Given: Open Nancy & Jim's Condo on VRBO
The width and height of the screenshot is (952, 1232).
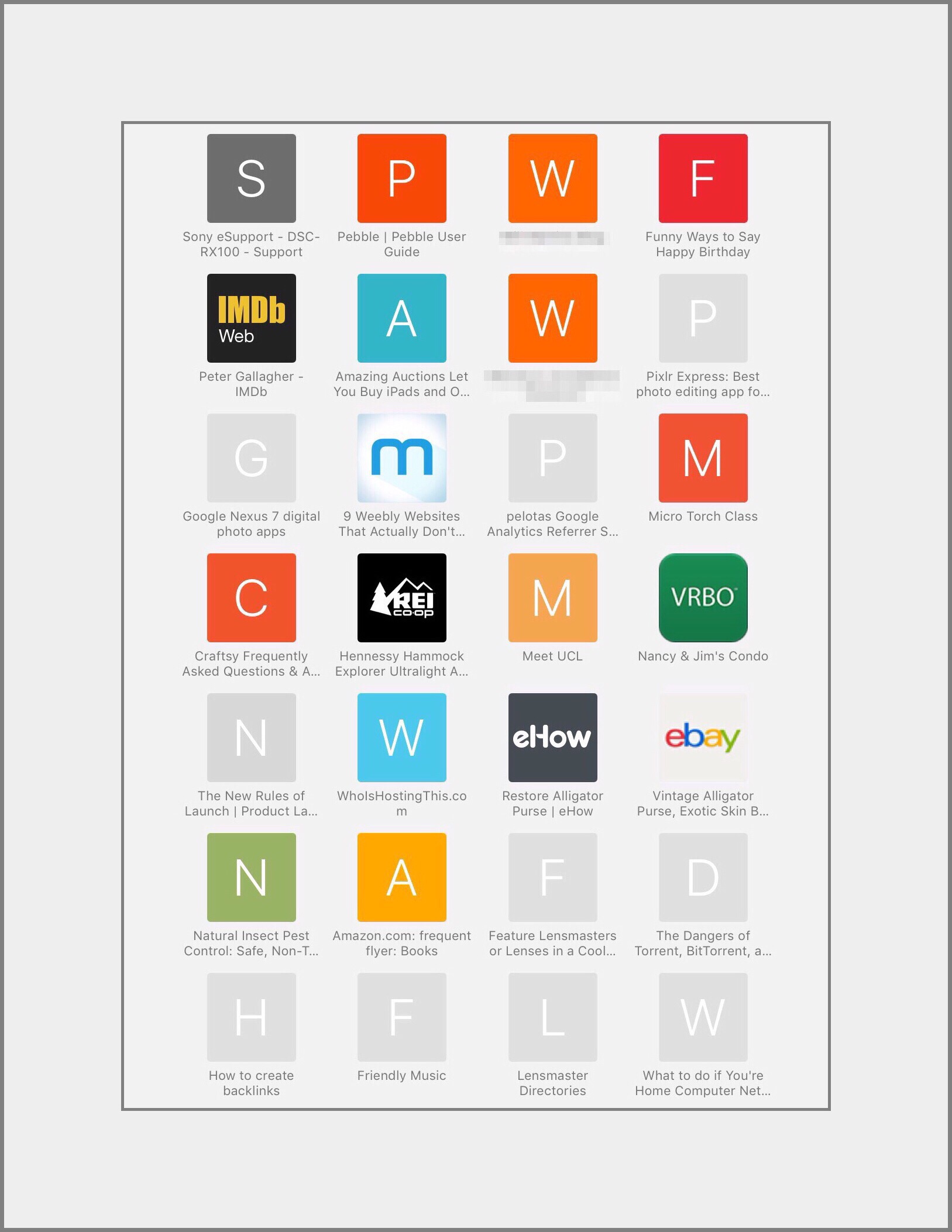Looking at the screenshot, I should tap(703, 598).
